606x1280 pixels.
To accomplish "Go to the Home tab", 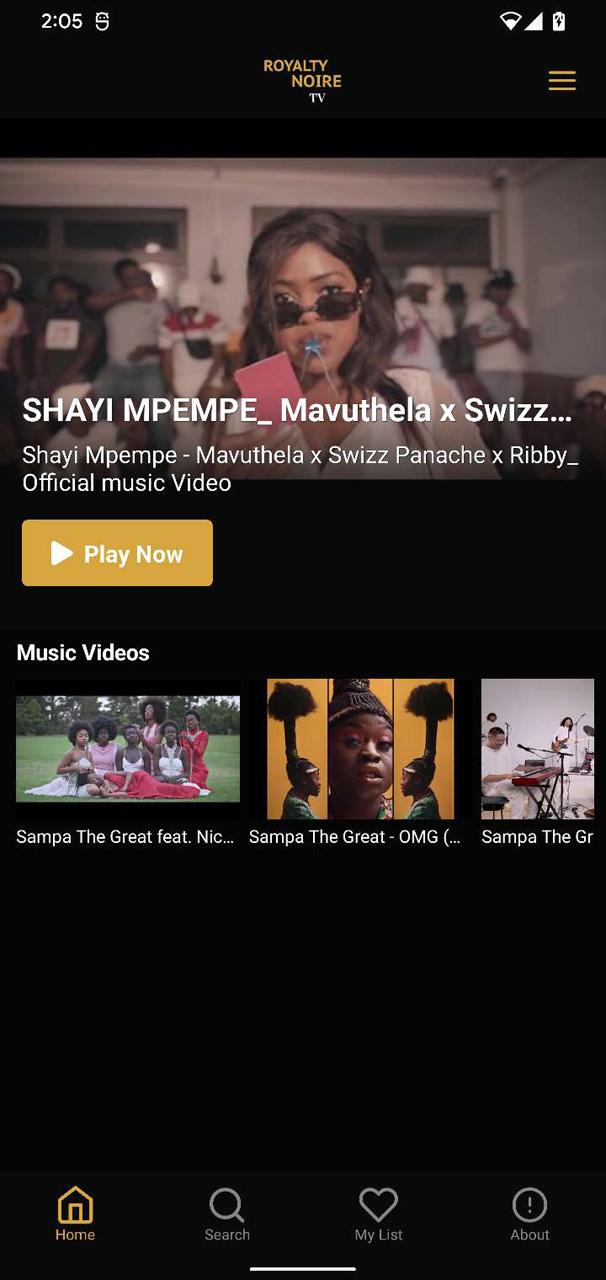I will click(75, 1215).
